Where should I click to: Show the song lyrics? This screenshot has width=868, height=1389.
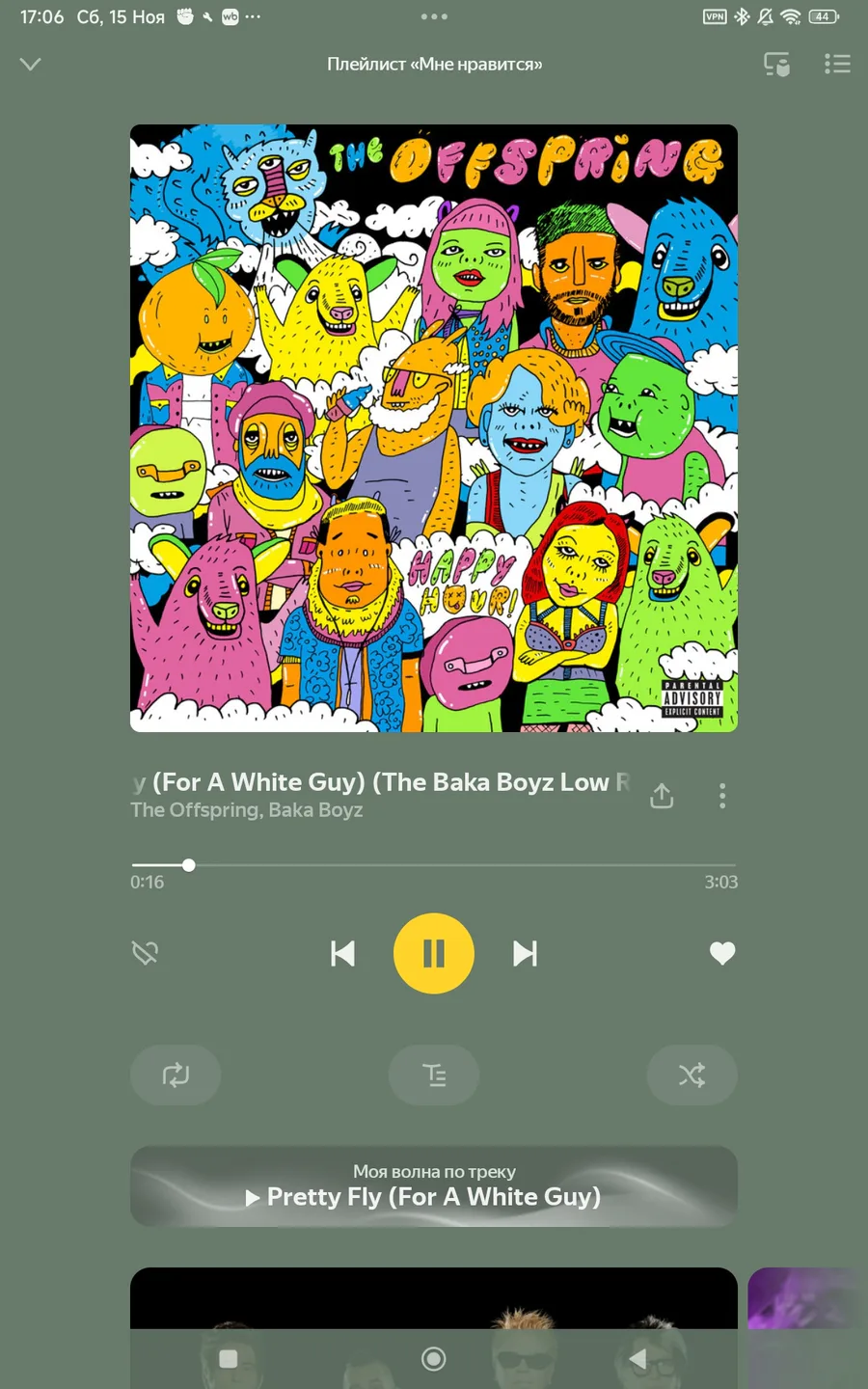pos(434,1075)
